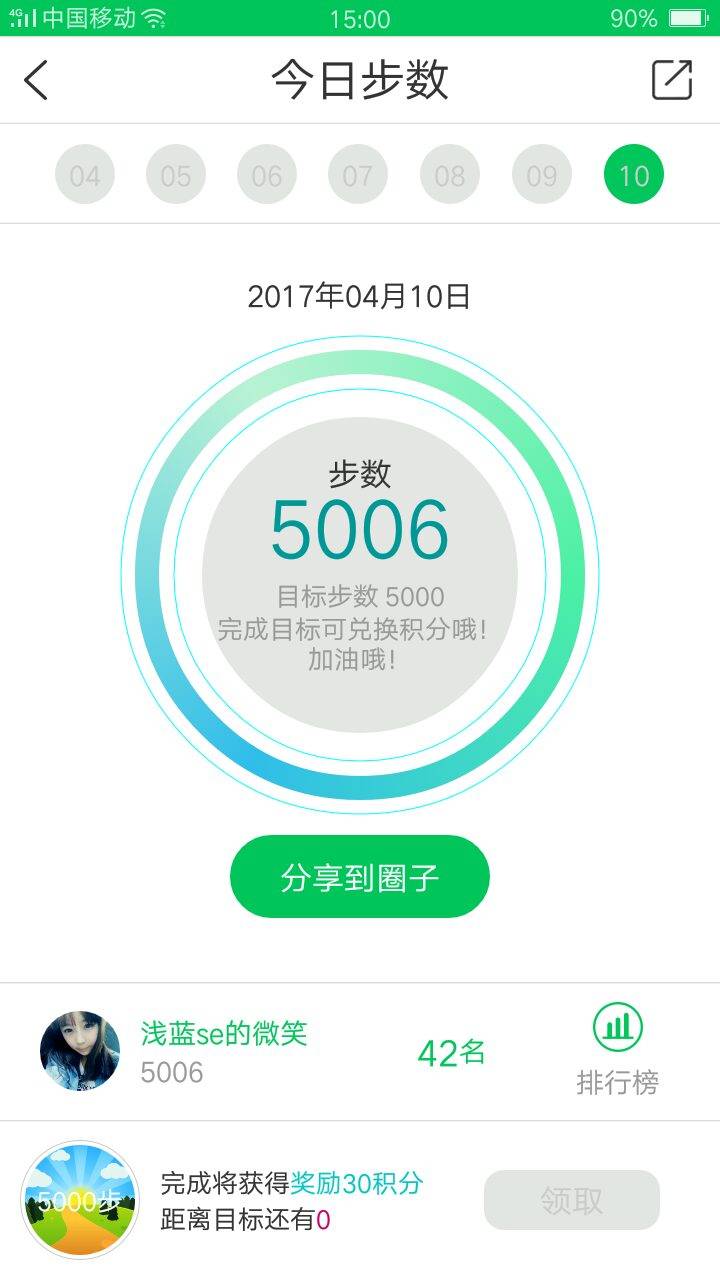Select day 05 in the date strip
The image size is (720, 1280).
(x=176, y=175)
